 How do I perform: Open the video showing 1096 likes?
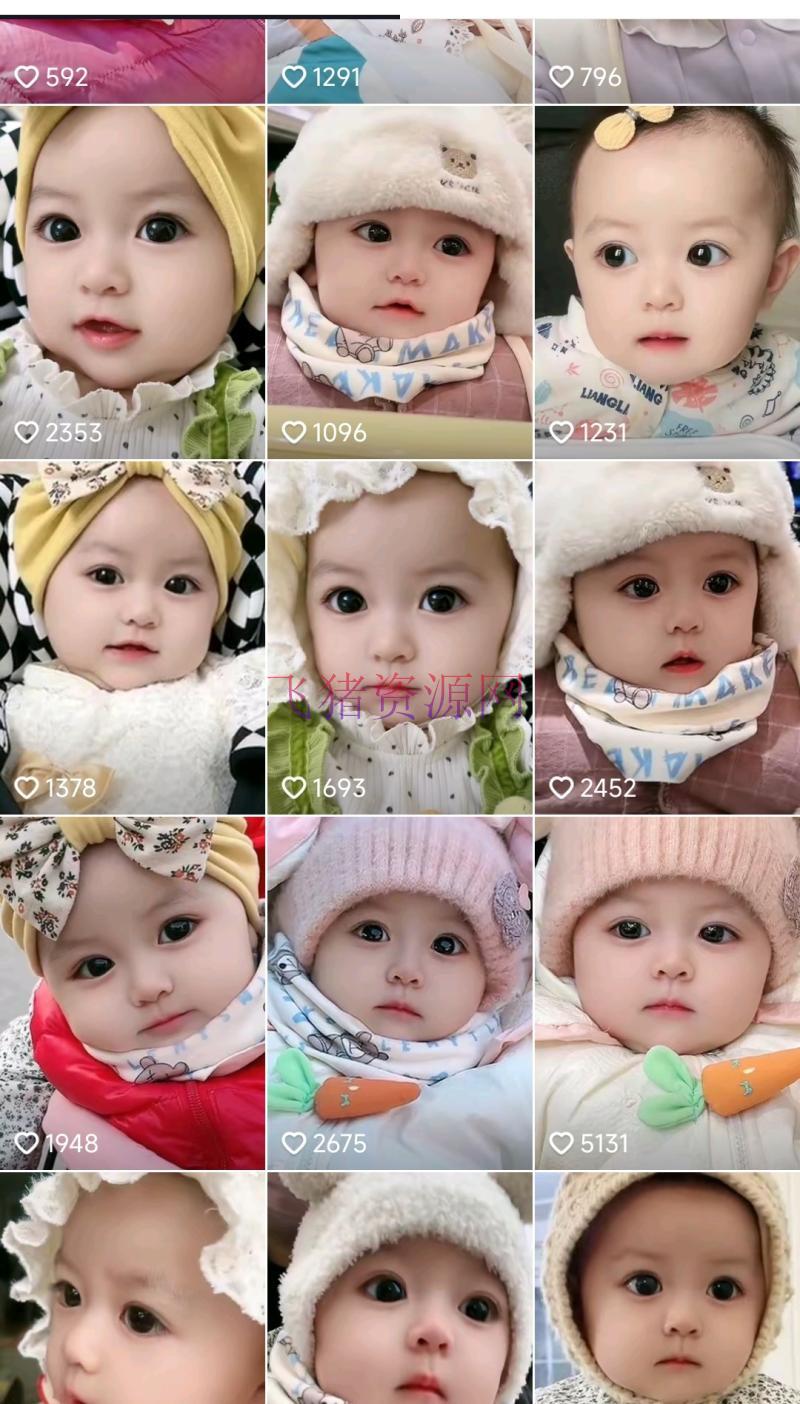pyautogui.click(x=399, y=282)
